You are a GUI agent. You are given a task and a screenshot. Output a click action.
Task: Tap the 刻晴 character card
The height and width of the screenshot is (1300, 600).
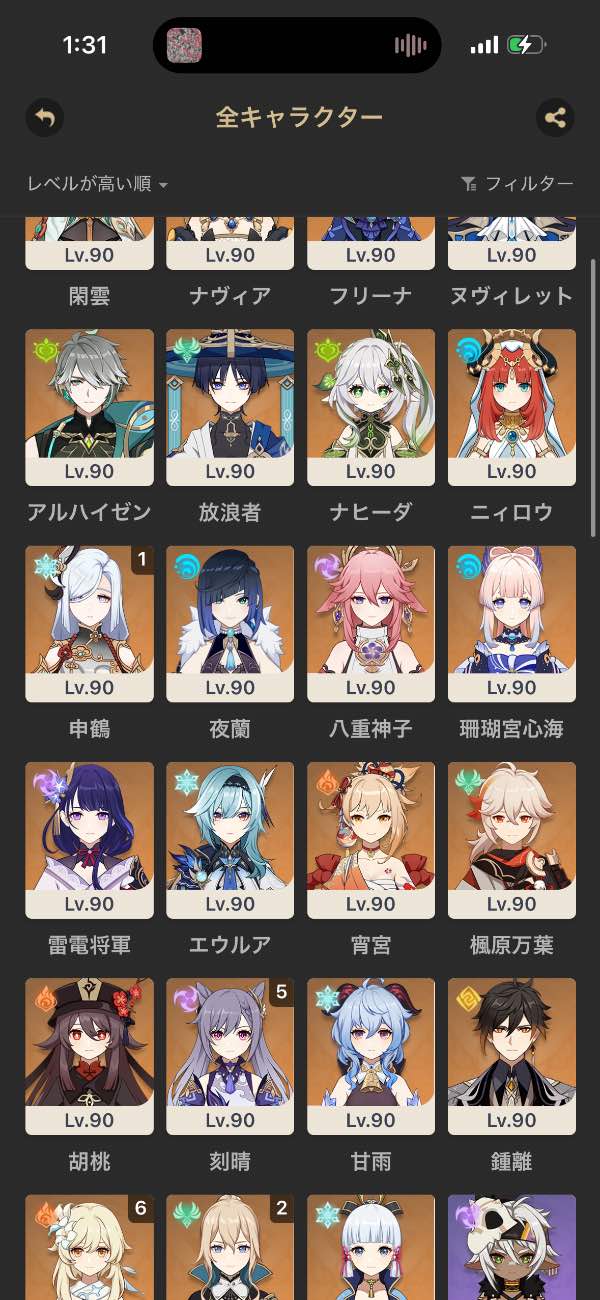point(230,1056)
